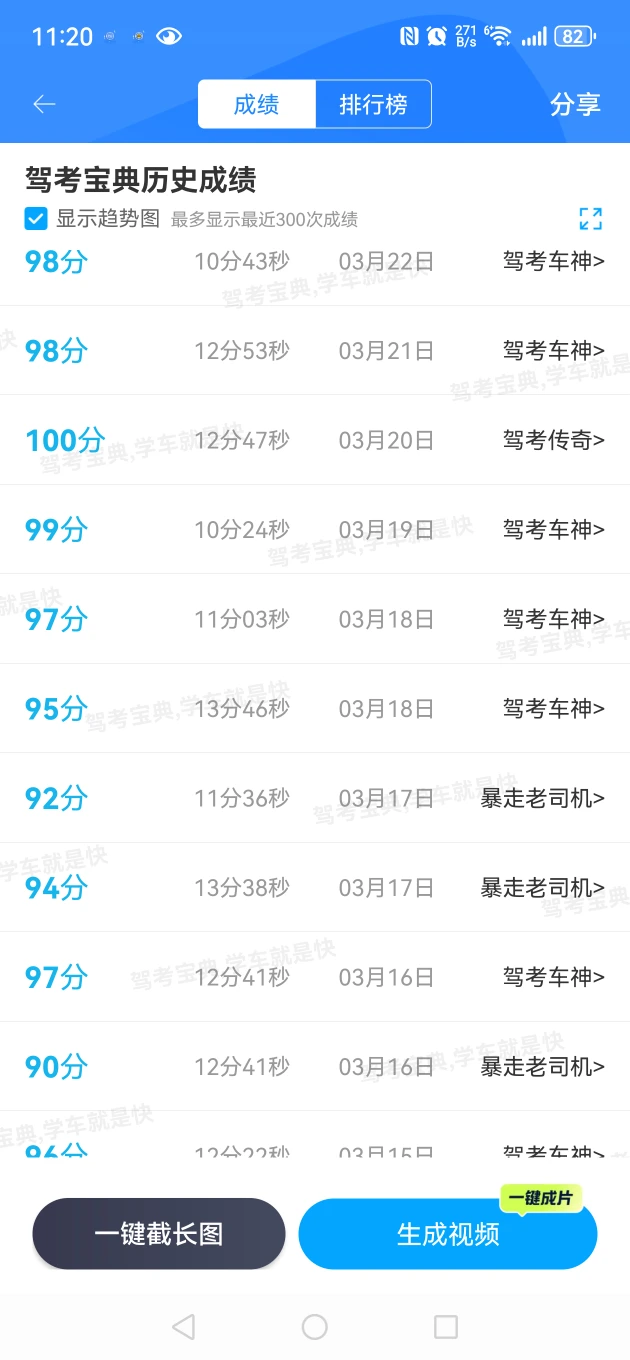This screenshot has width=630, height=1360.
Task: Tap the 一键截长图 button
Action: tap(159, 1234)
